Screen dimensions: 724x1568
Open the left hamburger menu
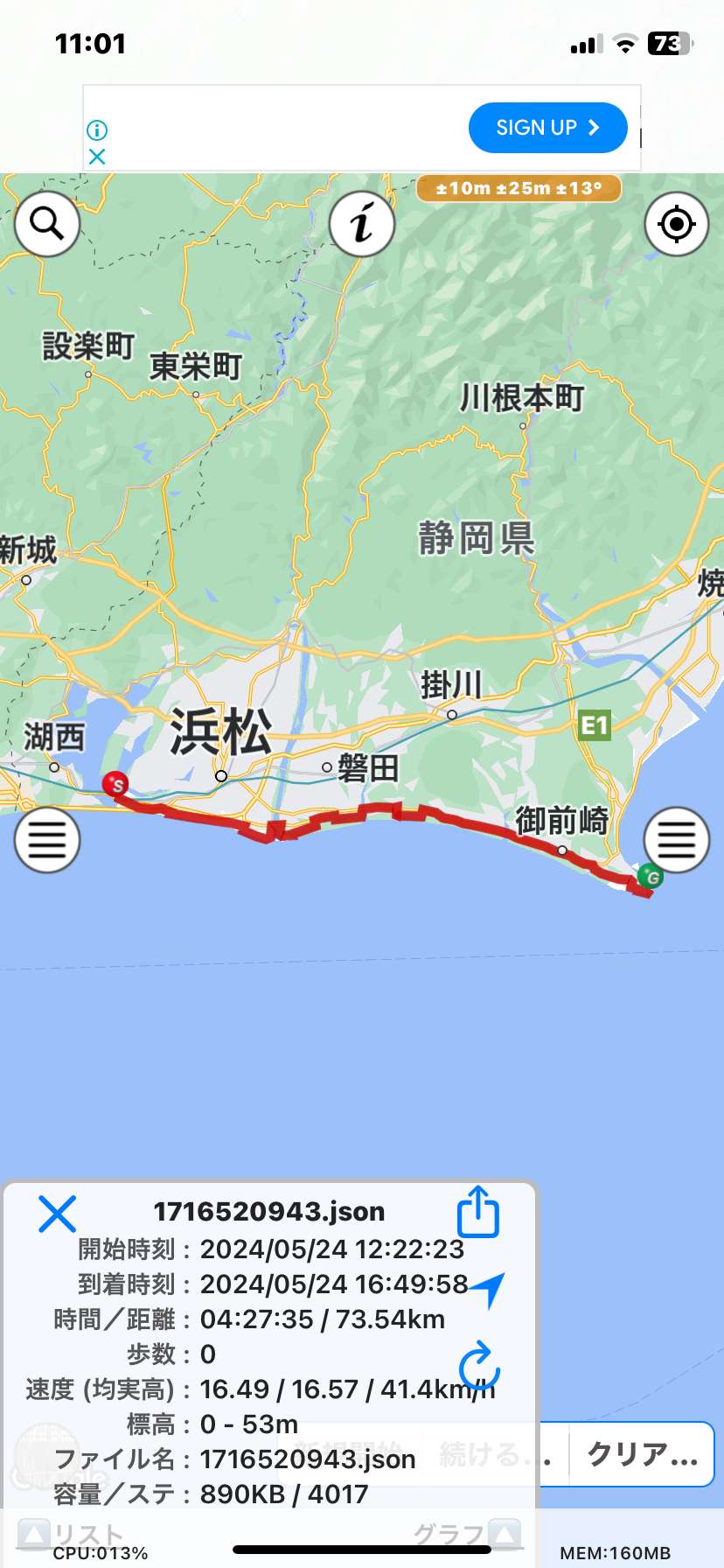click(x=47, y=840)
